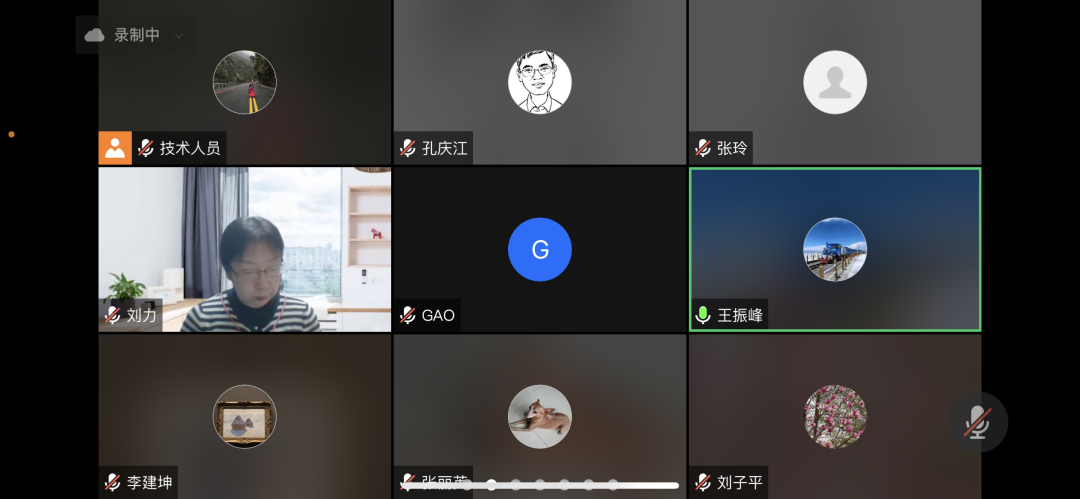This screenshot has height=499, width=1080.
Task: Unmute yourself with the floating microphone button
Action: pyautogui.click(x=977, y=422)
